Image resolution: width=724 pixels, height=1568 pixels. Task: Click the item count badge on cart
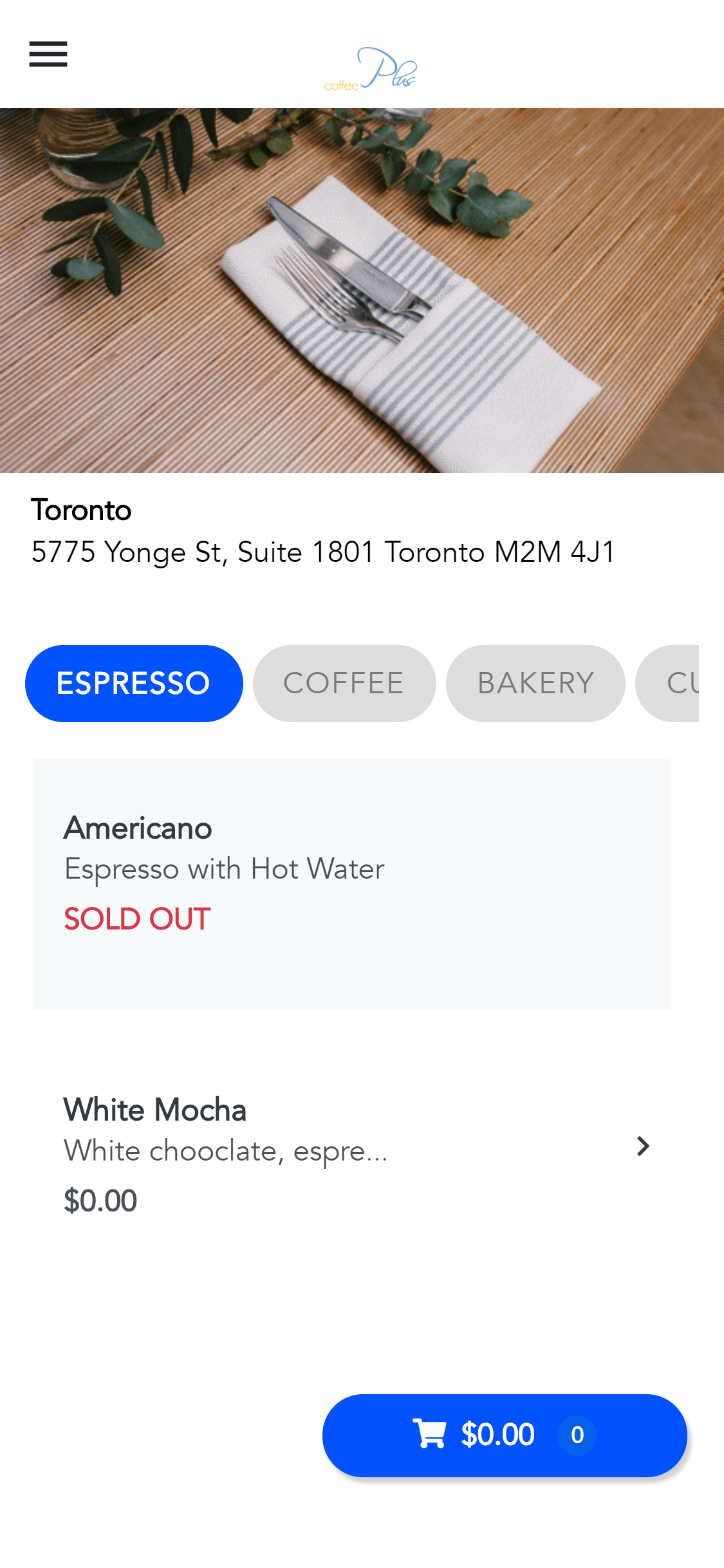[x=576, y=1434]
